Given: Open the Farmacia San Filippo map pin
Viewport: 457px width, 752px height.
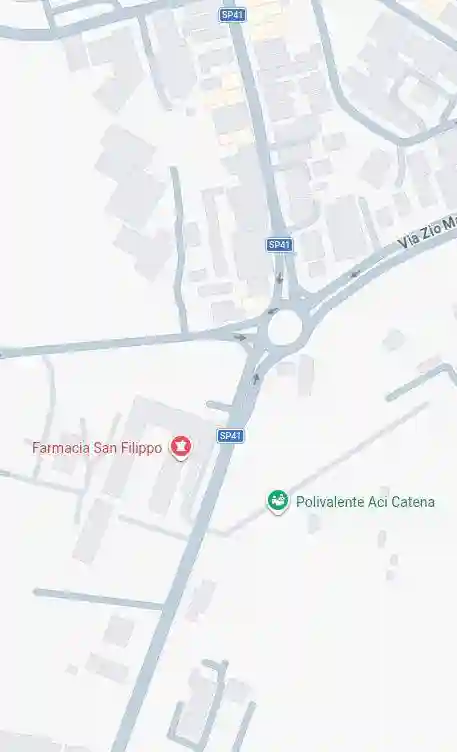Looking at the screenshot, I should tap(180, 447).
